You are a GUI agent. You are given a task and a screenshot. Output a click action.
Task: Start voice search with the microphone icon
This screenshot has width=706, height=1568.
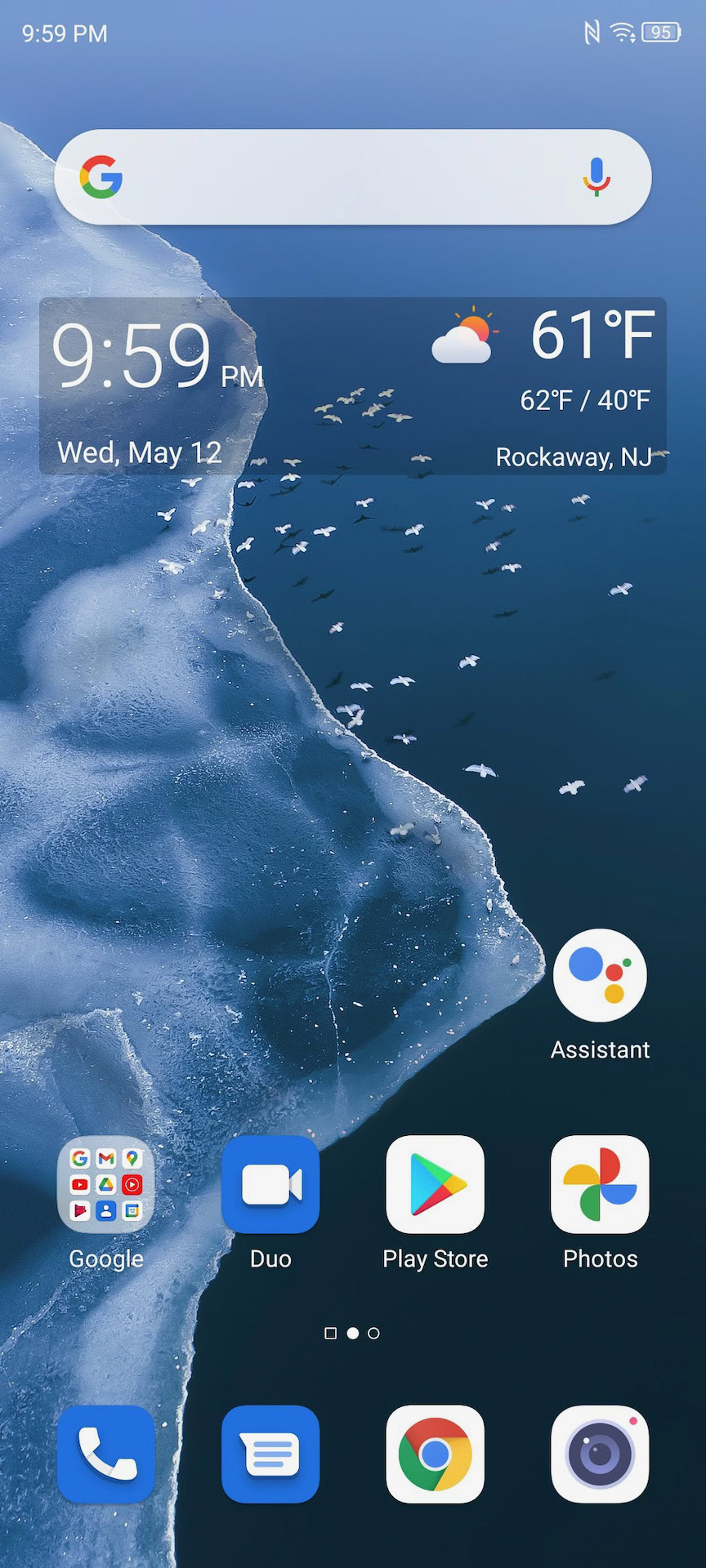coord(597,176)
